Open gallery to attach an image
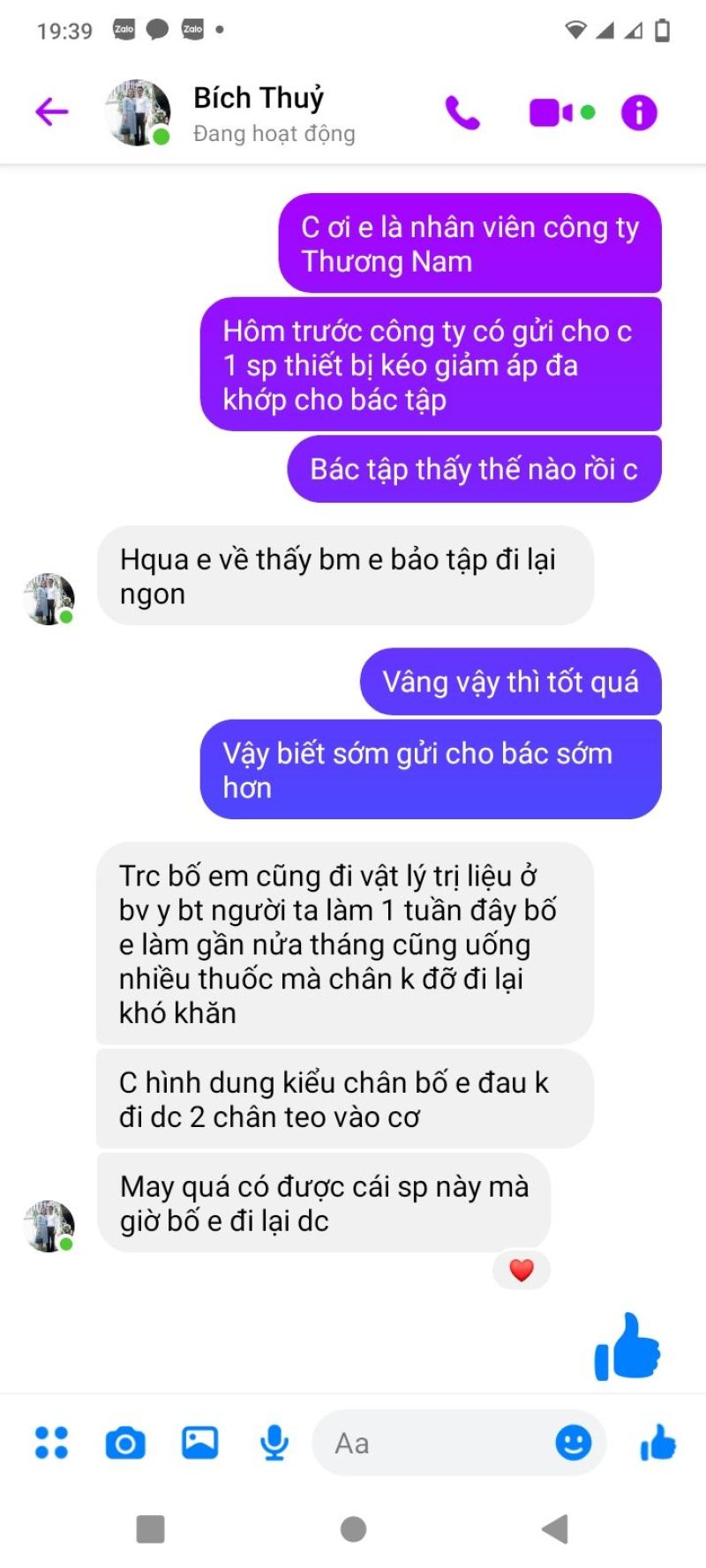Viewport: 706px width, 1568px height. tap(200, 1443)
